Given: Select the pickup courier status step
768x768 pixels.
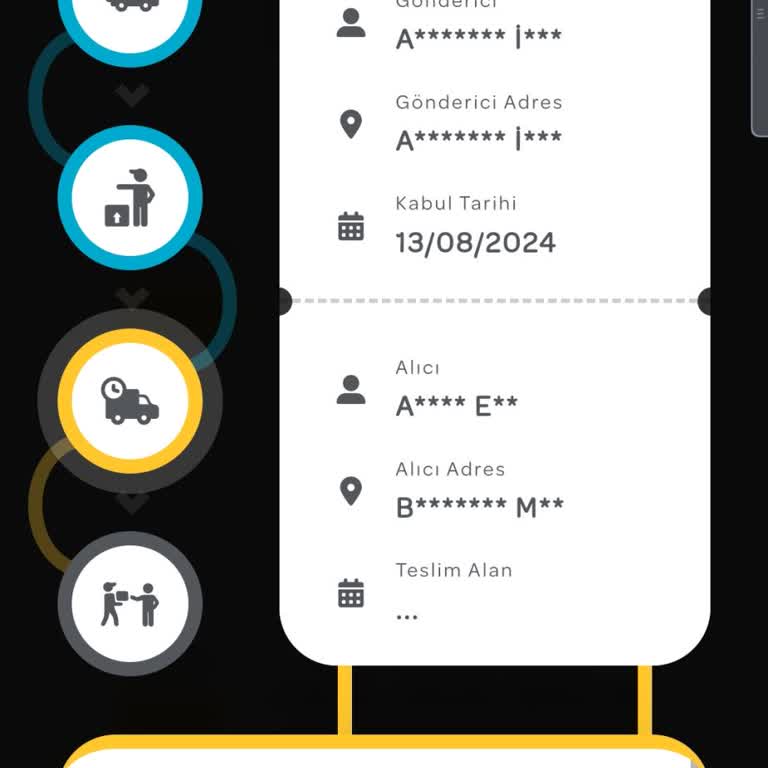Looking at the screenshot, I should click(x=130, y=198).
